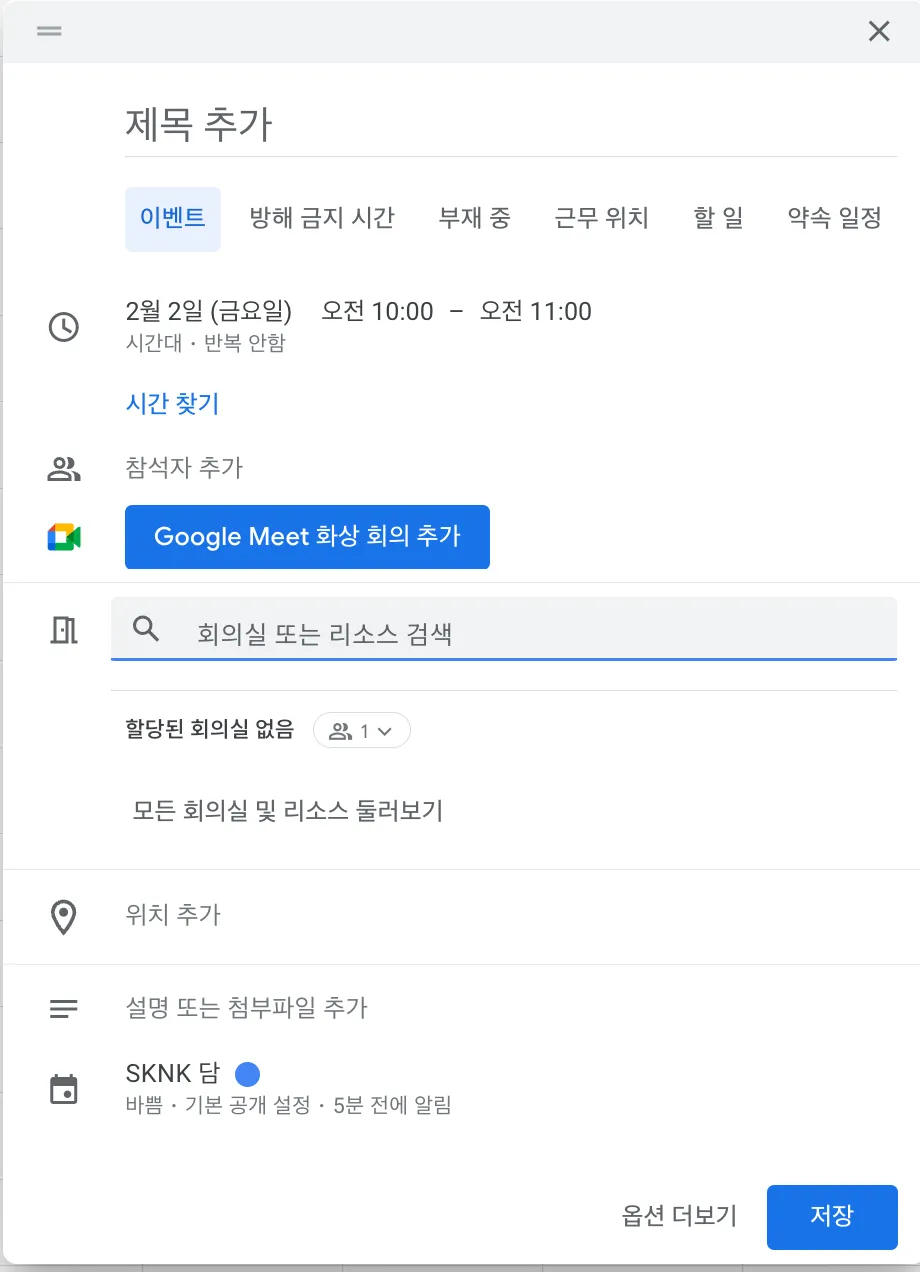This screenshot has width=920, height=1272.
Task: Click the Google Meet logo icon
Action: (x=64, y=536)
